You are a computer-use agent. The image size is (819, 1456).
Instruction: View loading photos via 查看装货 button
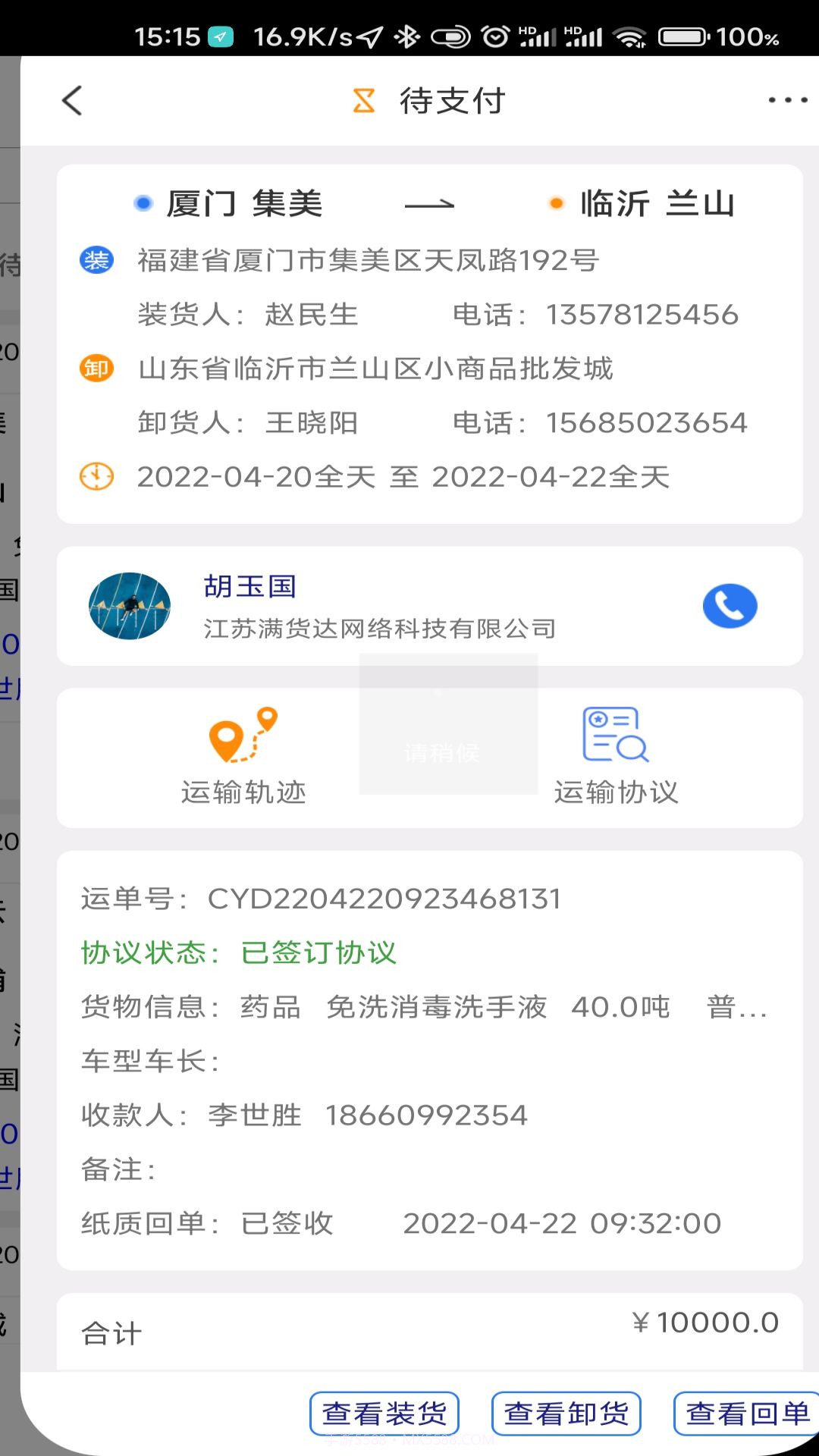coord(384,1413)
